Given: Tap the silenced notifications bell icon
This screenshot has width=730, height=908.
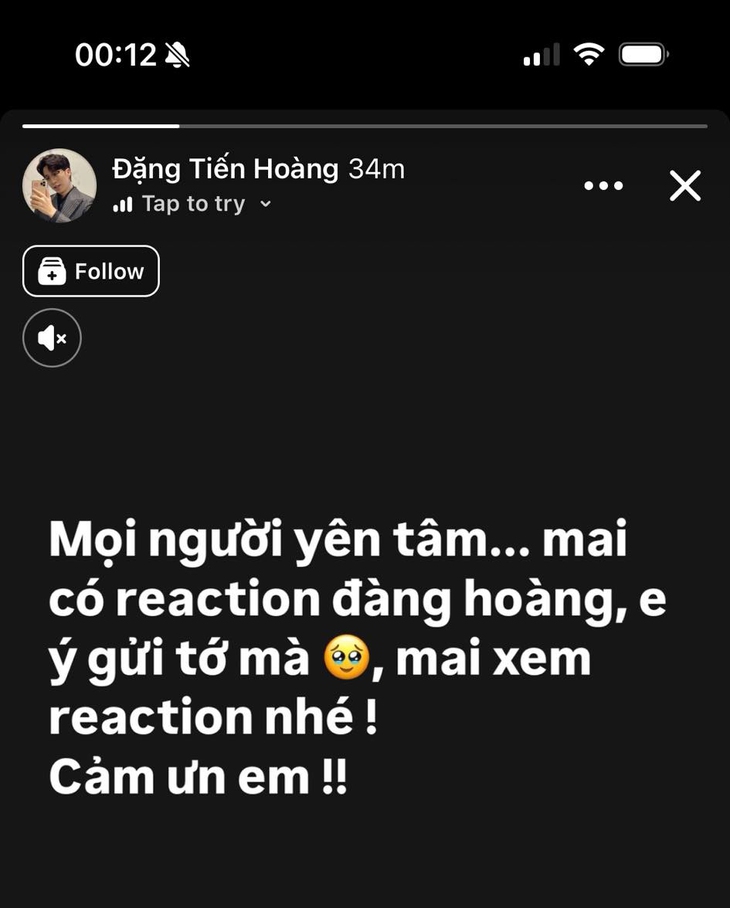Looking at the screenshot, I should [x=172, y=54].
